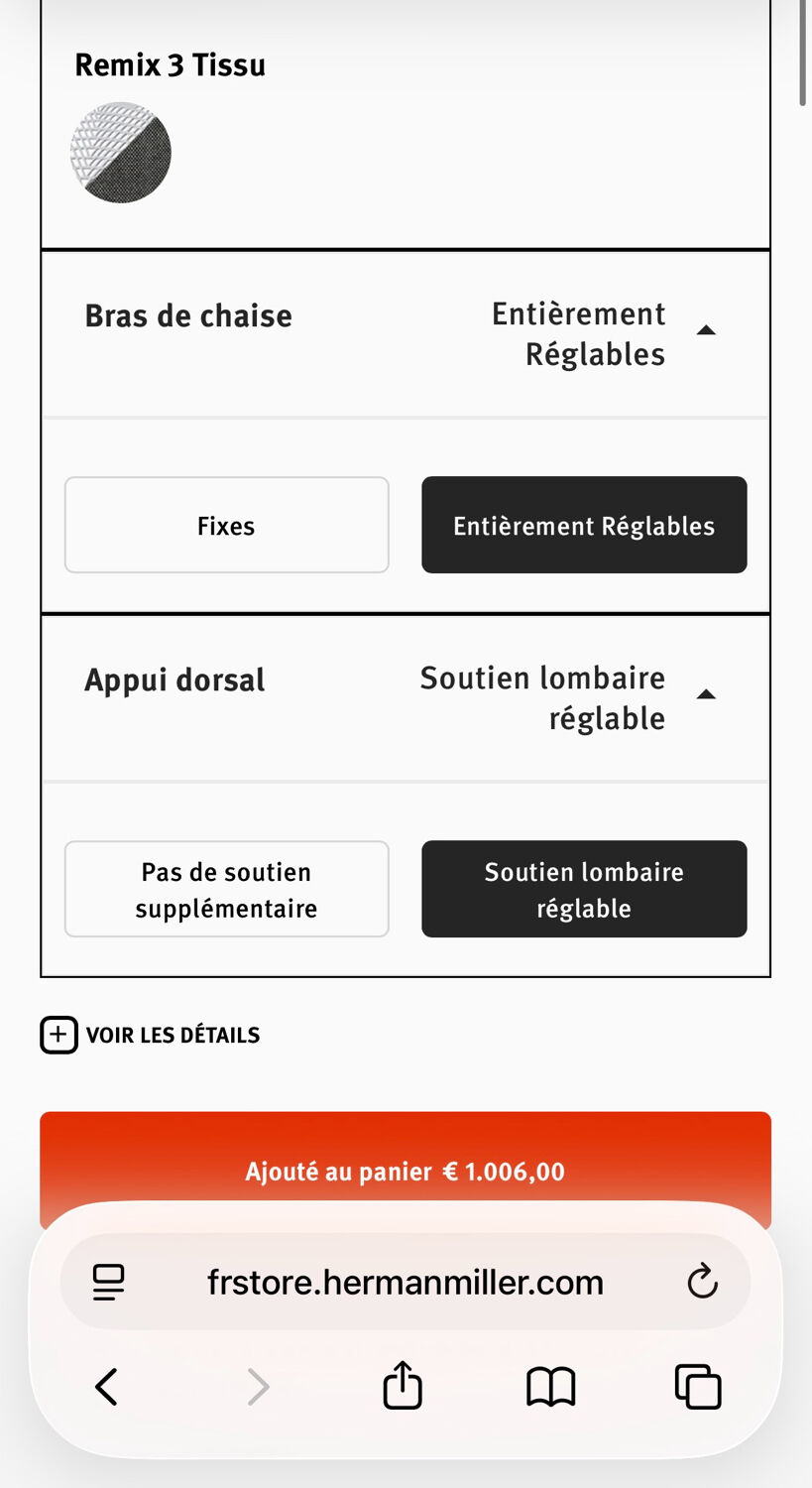Image resolution: width=812 pixels, height=1488 pixels.
Task: Collapse the Bras de chaise section
Action: 706,331
